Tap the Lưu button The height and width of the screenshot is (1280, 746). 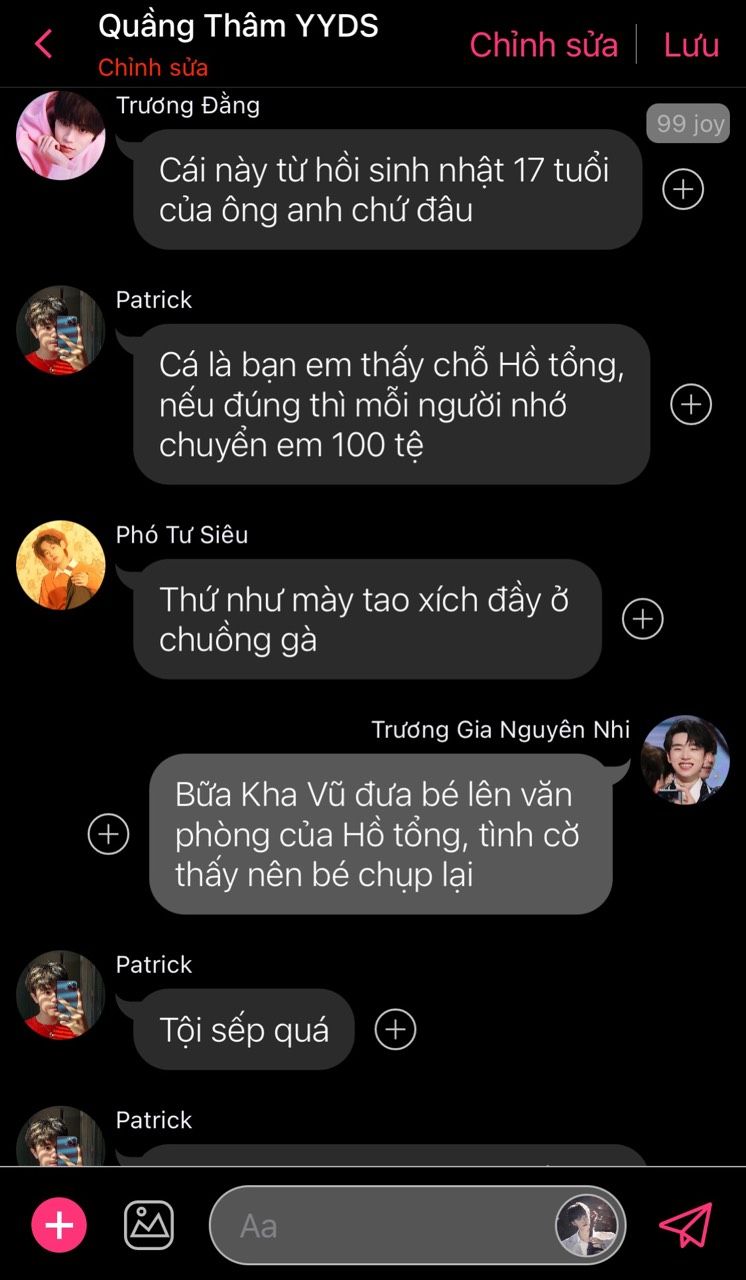(x=691, y=44)
